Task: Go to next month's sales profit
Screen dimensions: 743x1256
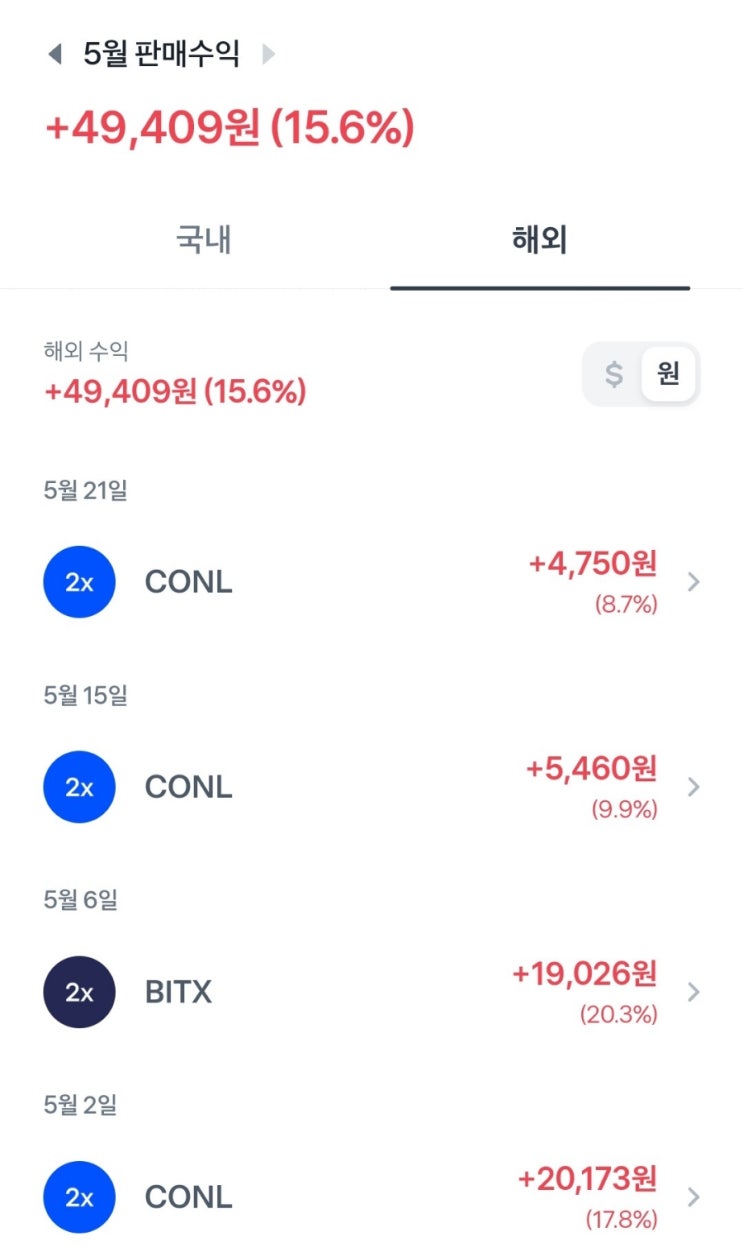Action: click(267, 54)
